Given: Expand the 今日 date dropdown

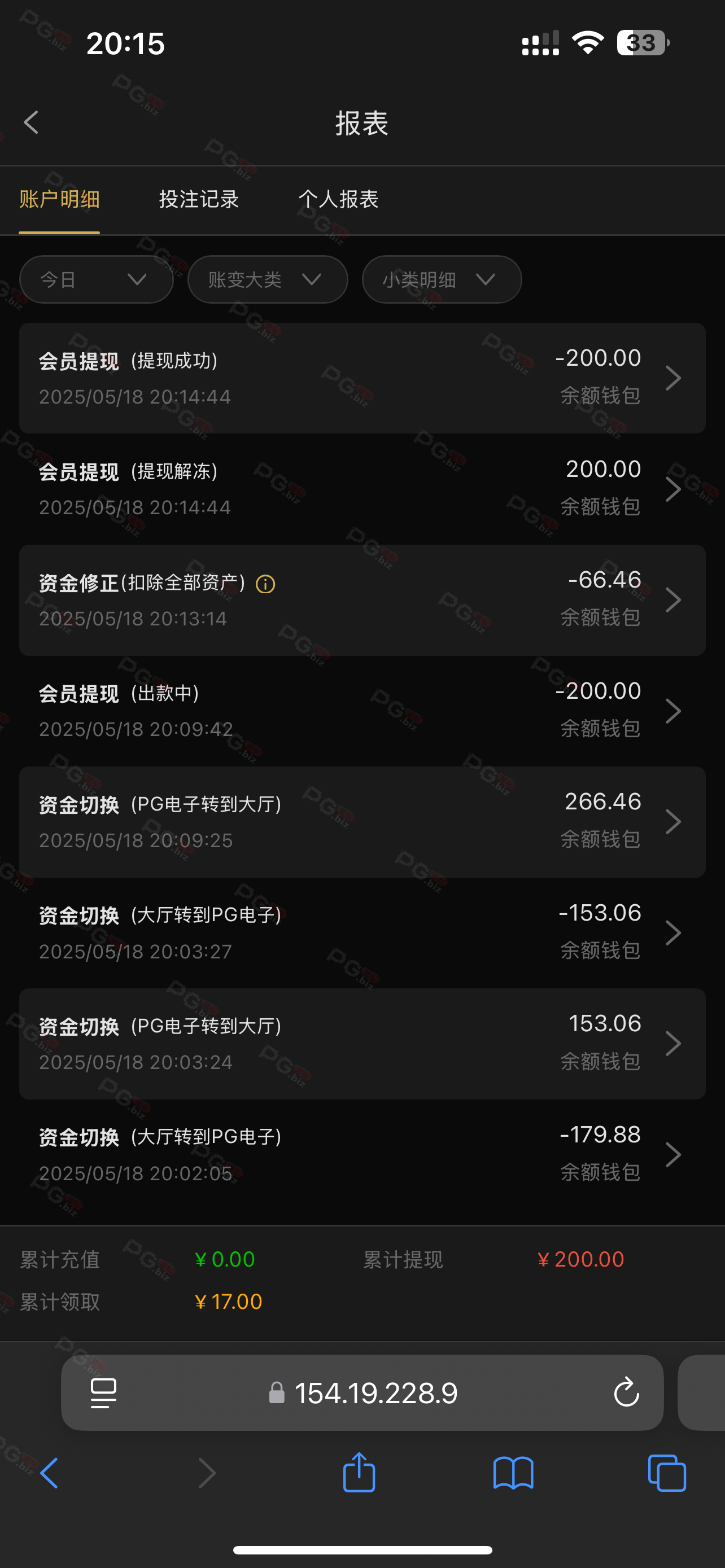Looking at the screenshot, I should click(x=96, y=279).
